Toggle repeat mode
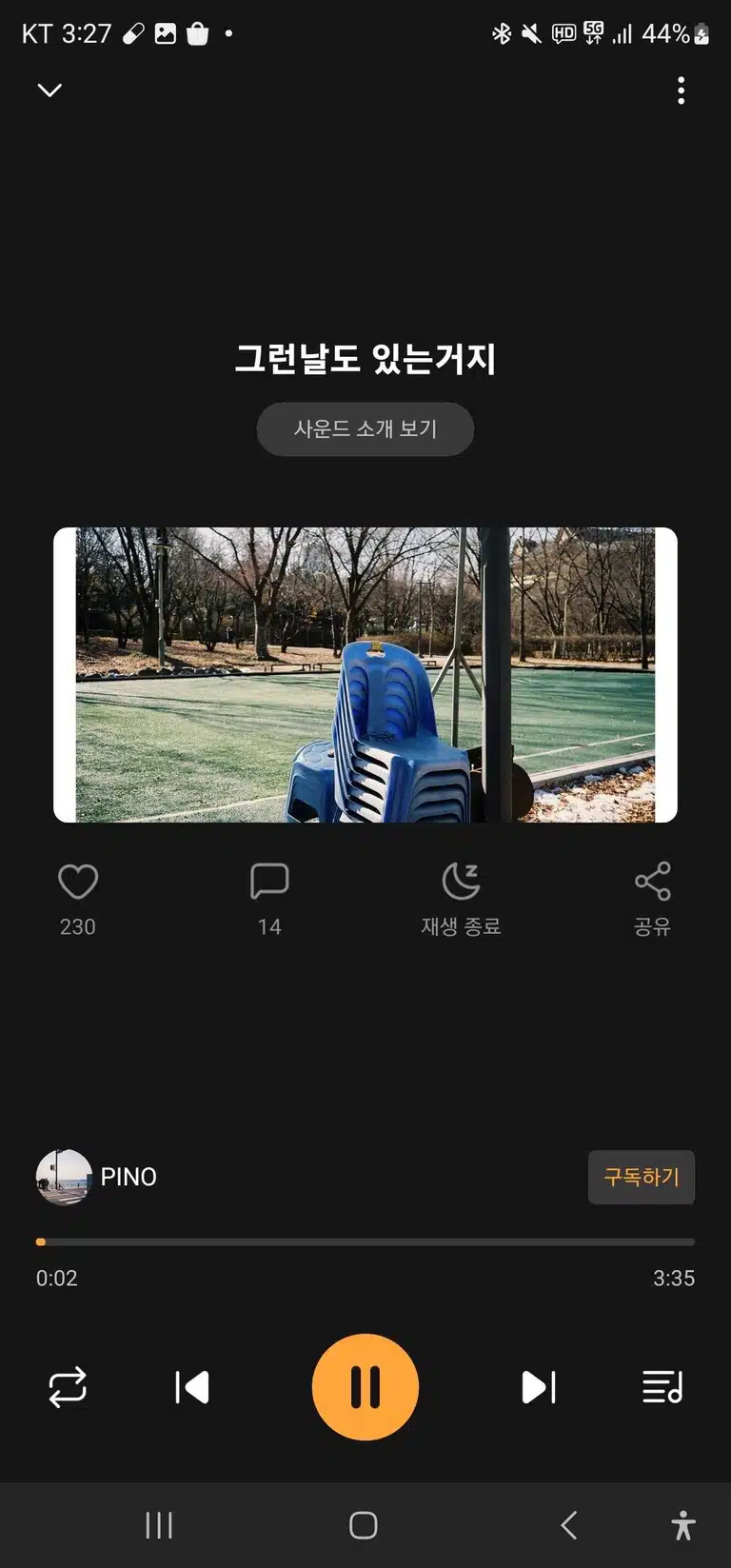The height and width of the screenshot is (1568, 731). coord(68,1387)
